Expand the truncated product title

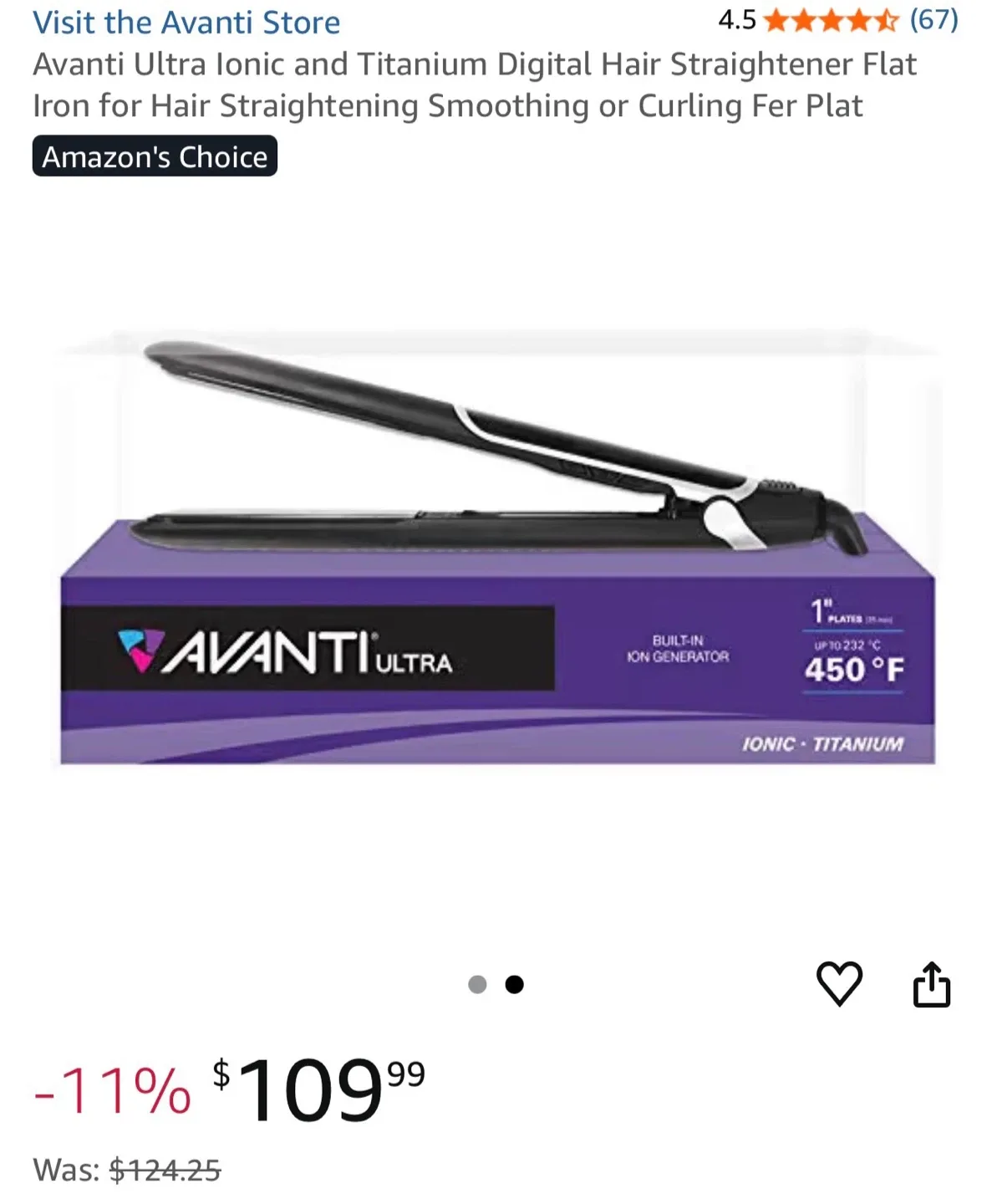coord(476,84)
